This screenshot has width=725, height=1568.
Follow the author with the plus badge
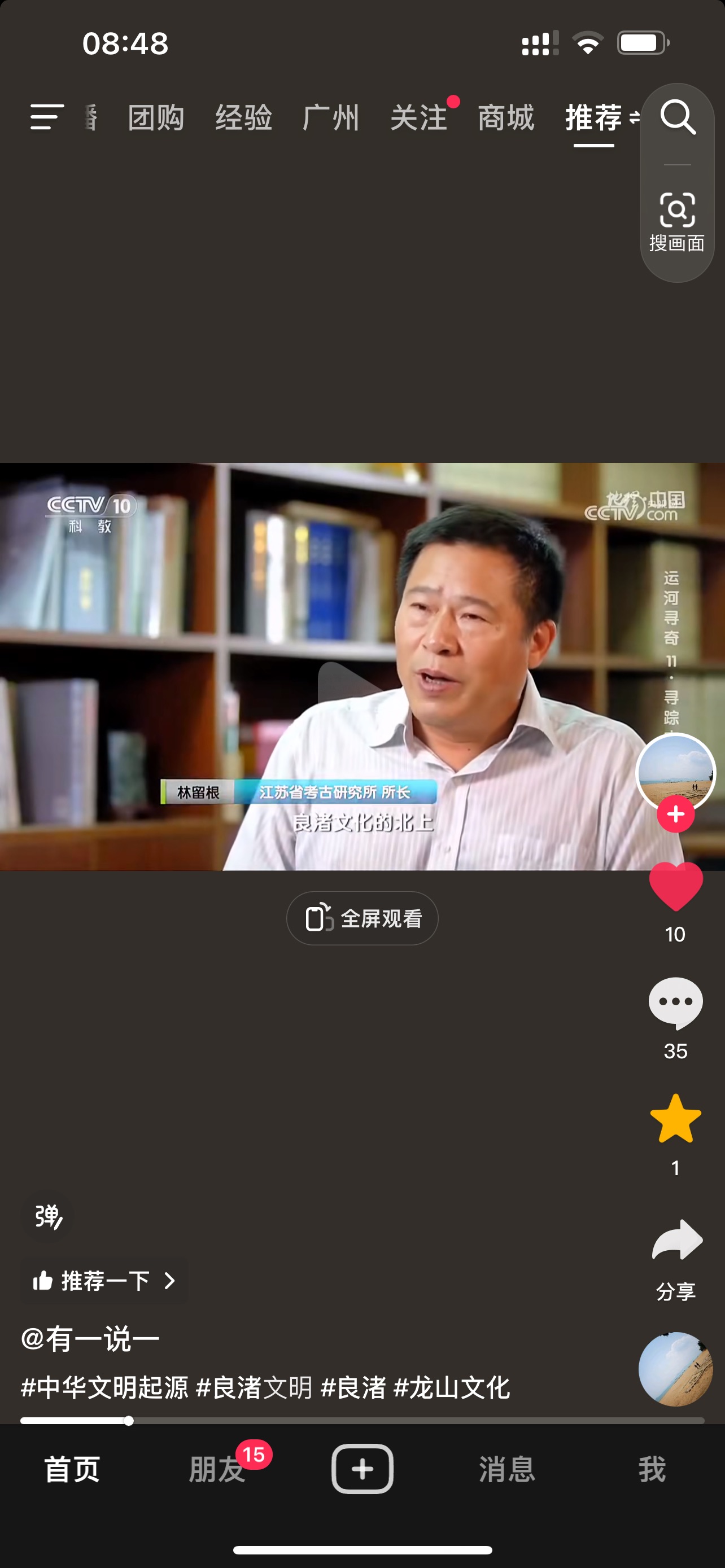tap(675, 814)
